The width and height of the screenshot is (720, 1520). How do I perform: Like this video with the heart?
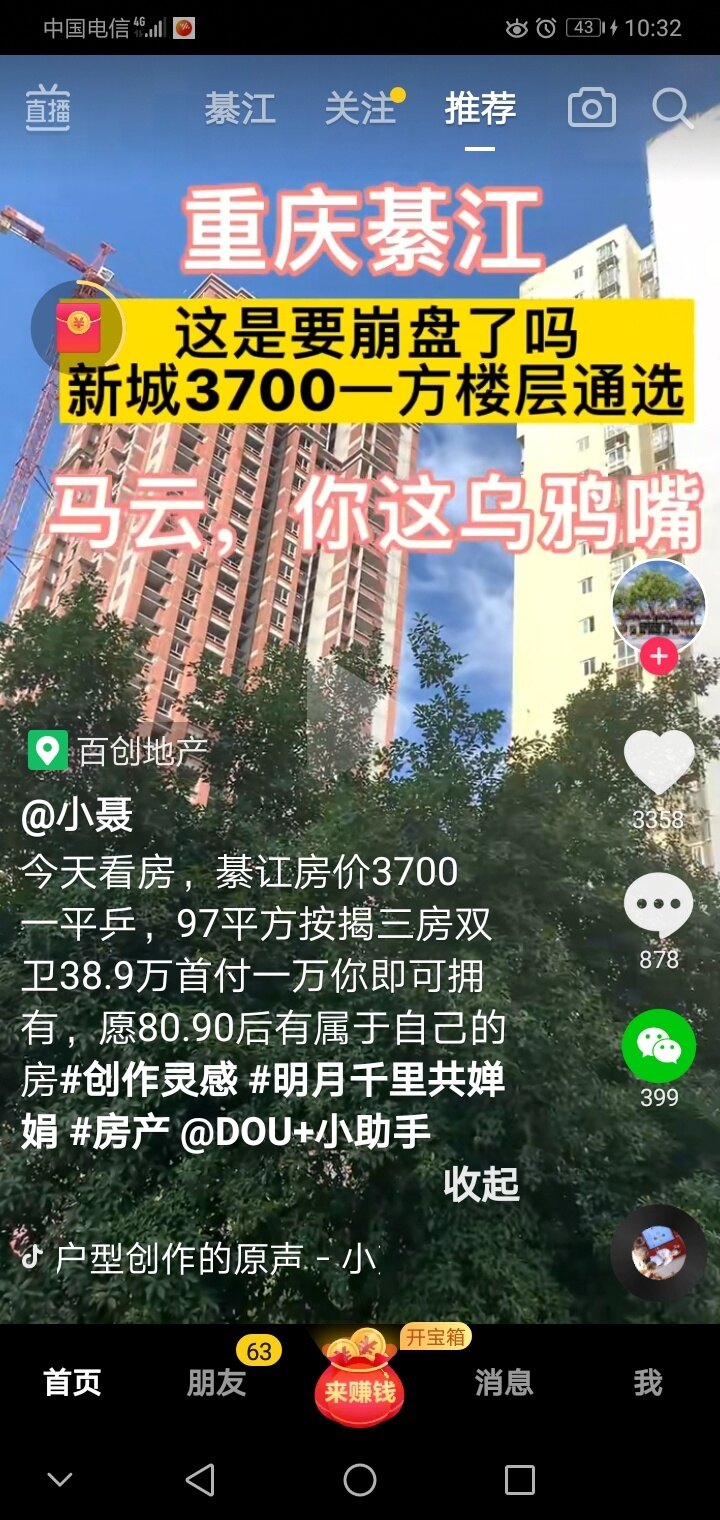[x=658, y=764]
